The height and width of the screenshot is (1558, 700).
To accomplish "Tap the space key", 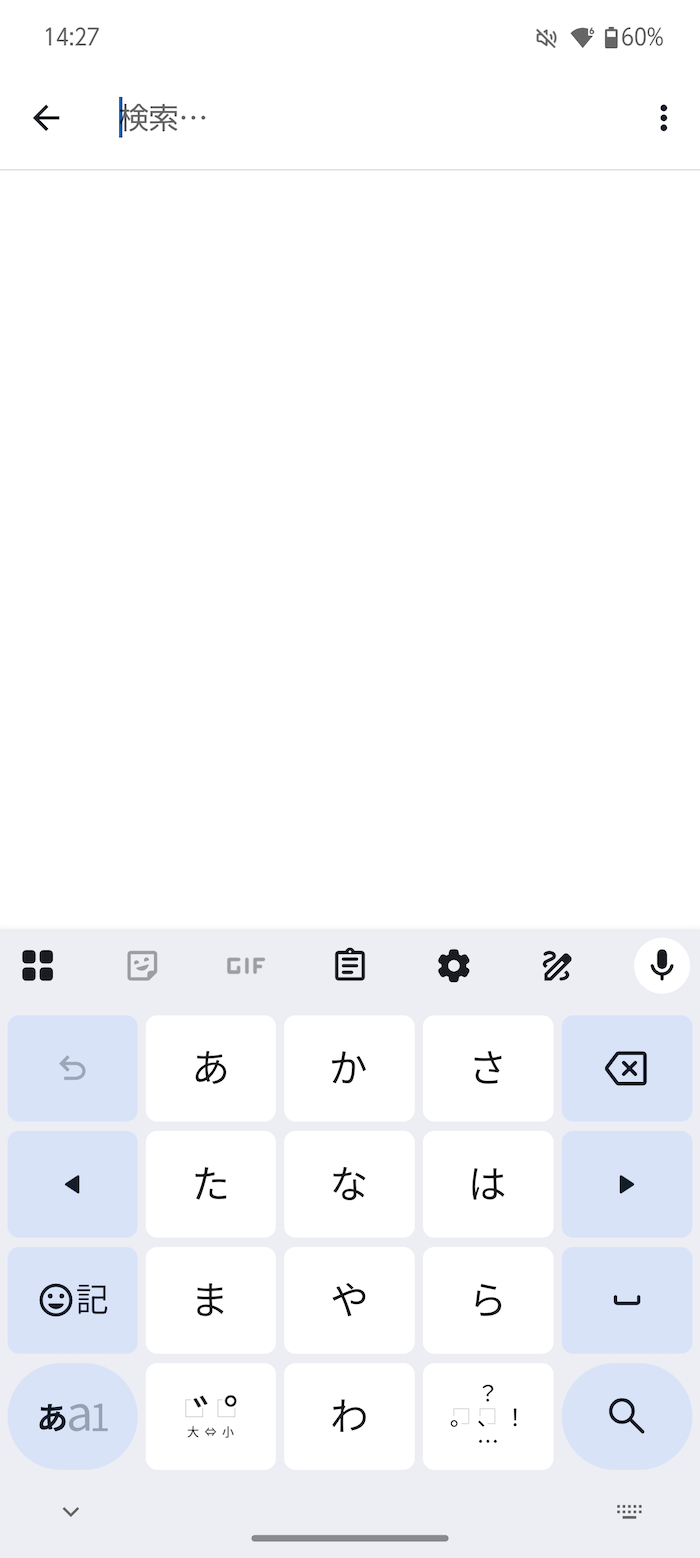I will (627, 1300).
